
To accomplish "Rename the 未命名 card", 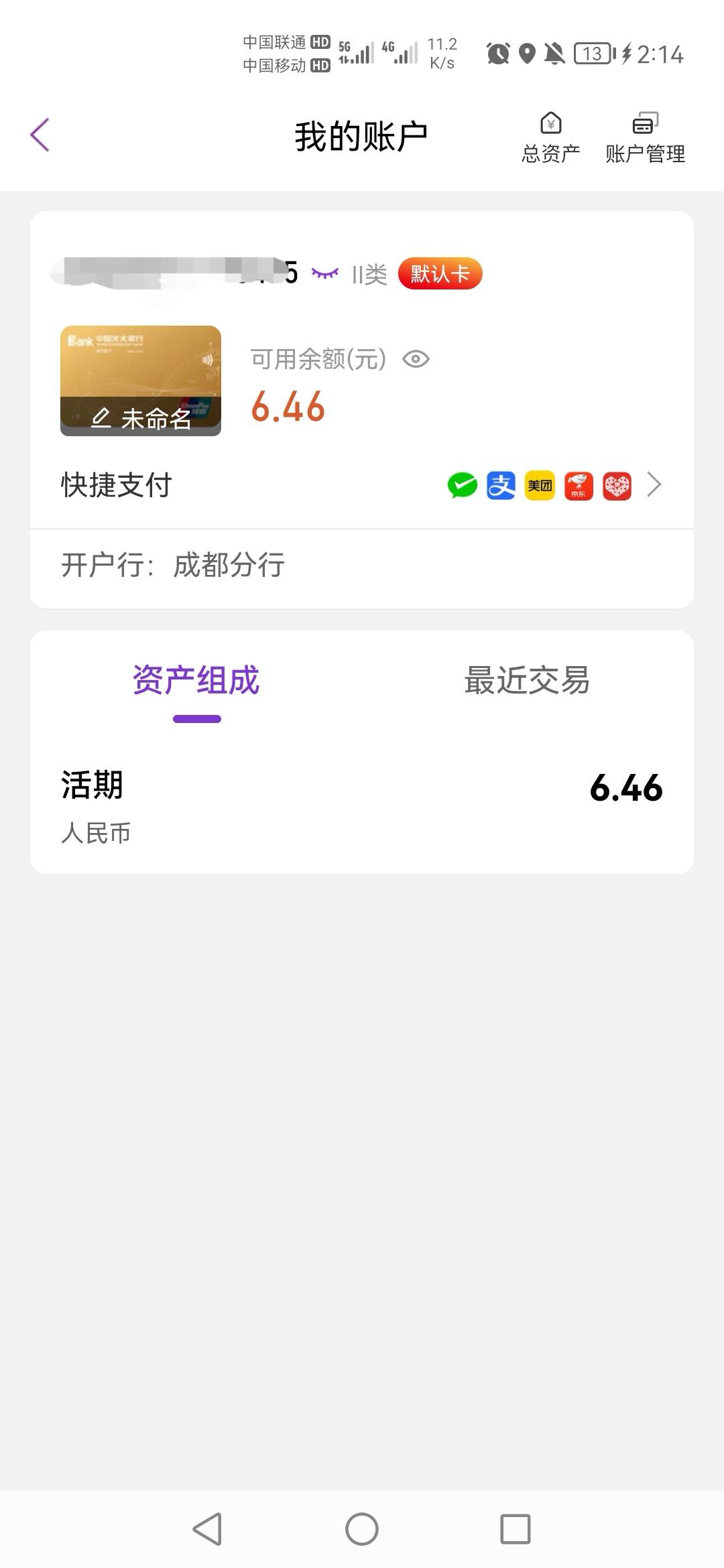I will pyautogui.click(x=141, y=418).
